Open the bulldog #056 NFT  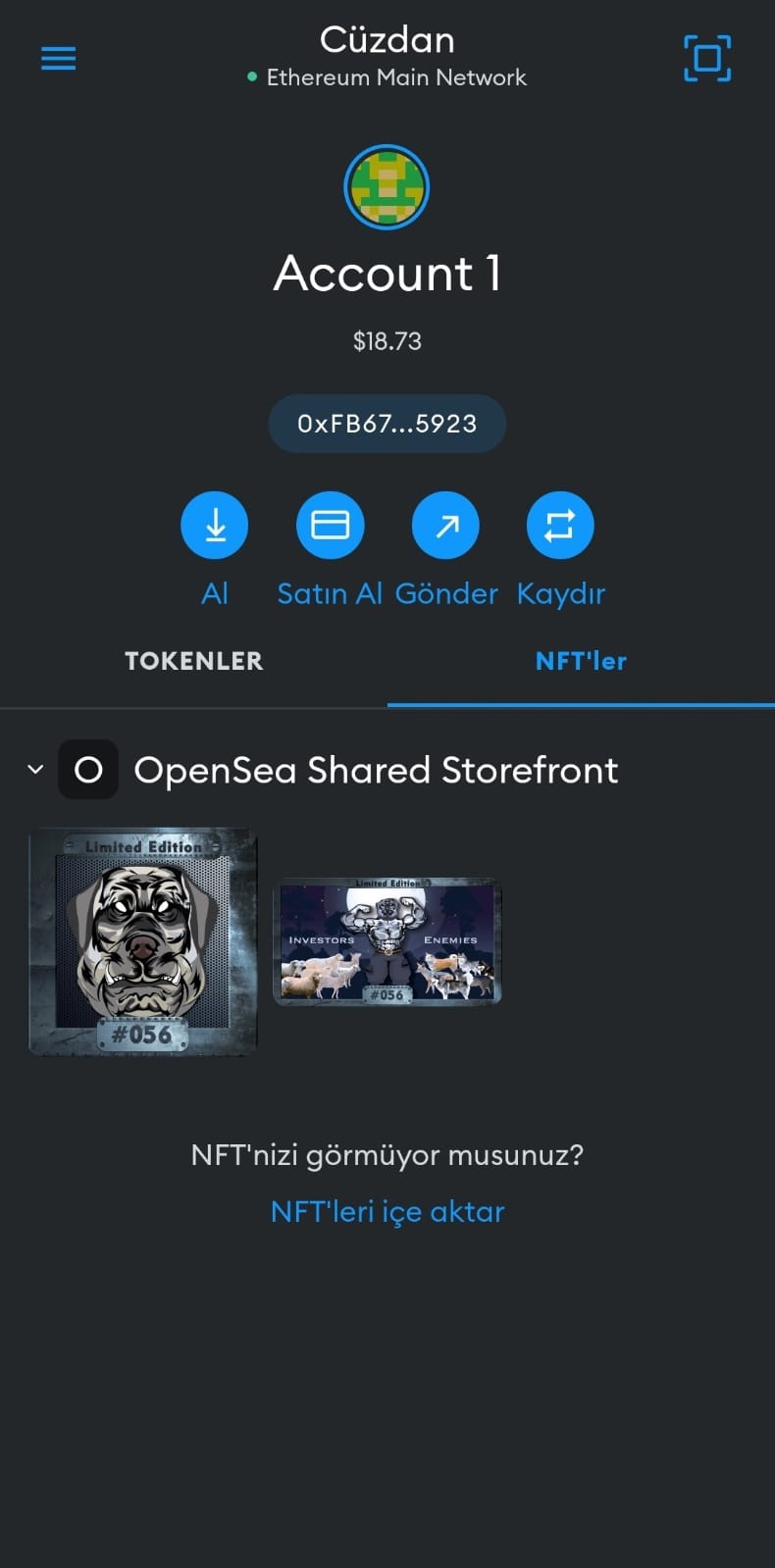143,941
